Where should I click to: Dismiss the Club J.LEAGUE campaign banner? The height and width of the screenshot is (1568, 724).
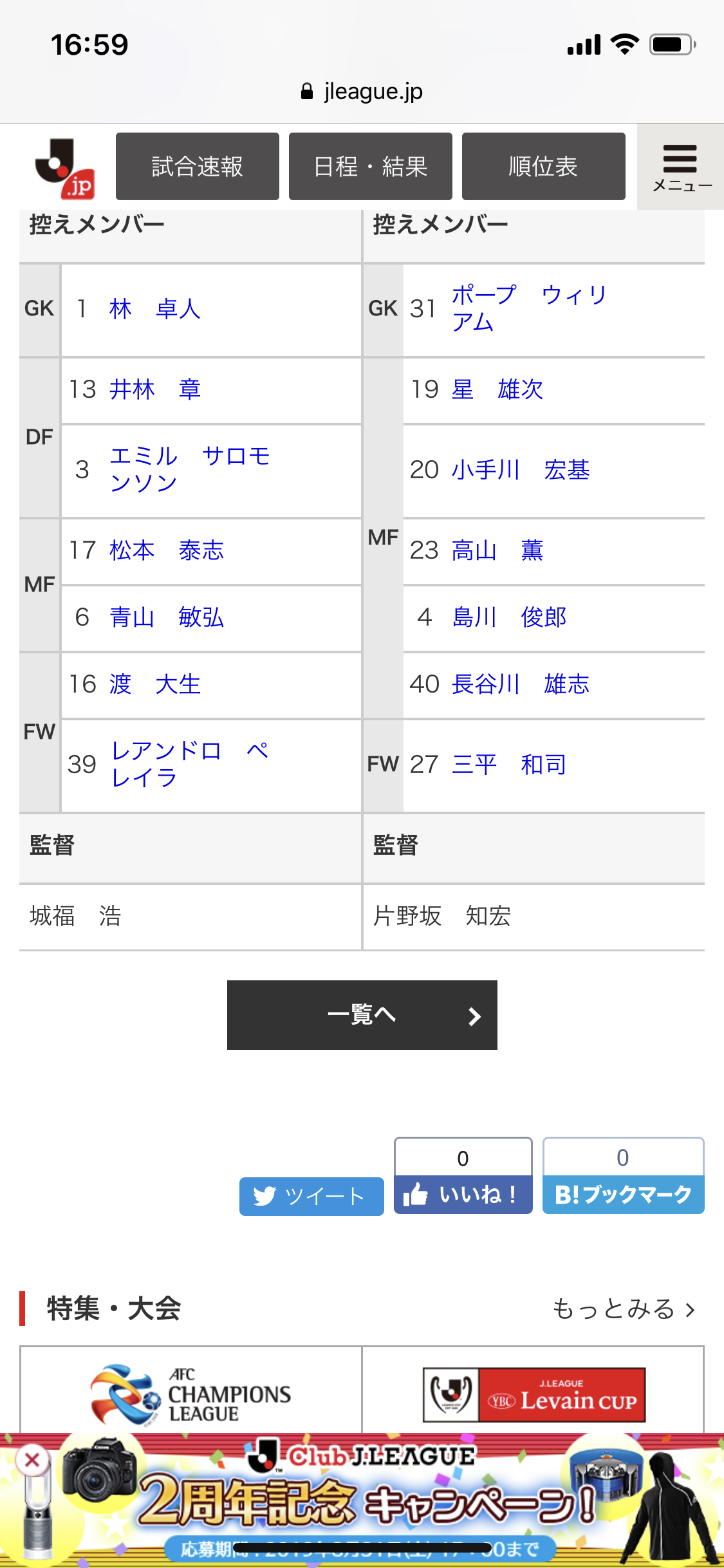tap(32, 1460)
